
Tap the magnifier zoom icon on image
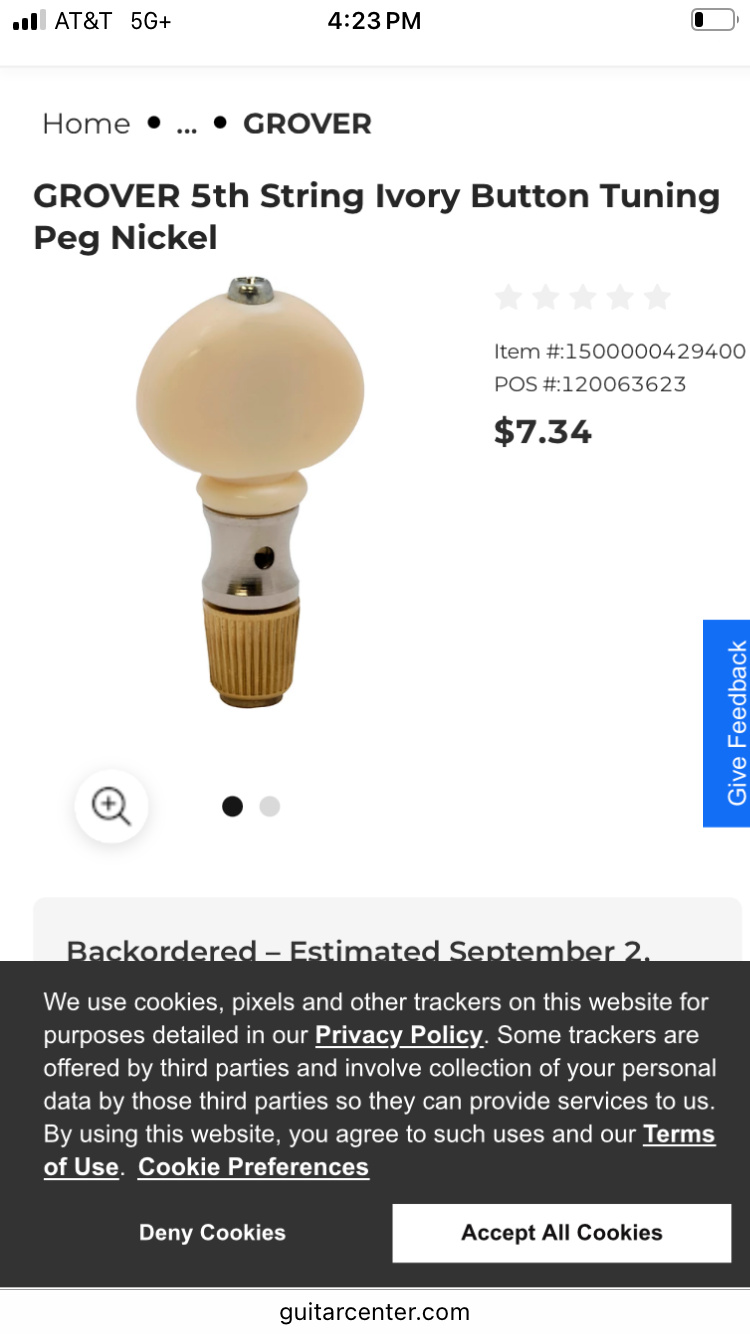coord(111,806)
